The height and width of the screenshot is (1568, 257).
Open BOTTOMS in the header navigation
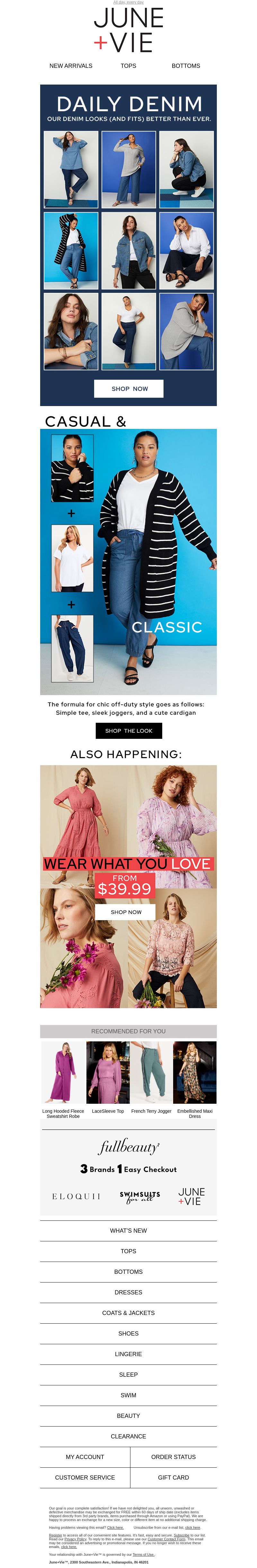click(x=185, y=66)
